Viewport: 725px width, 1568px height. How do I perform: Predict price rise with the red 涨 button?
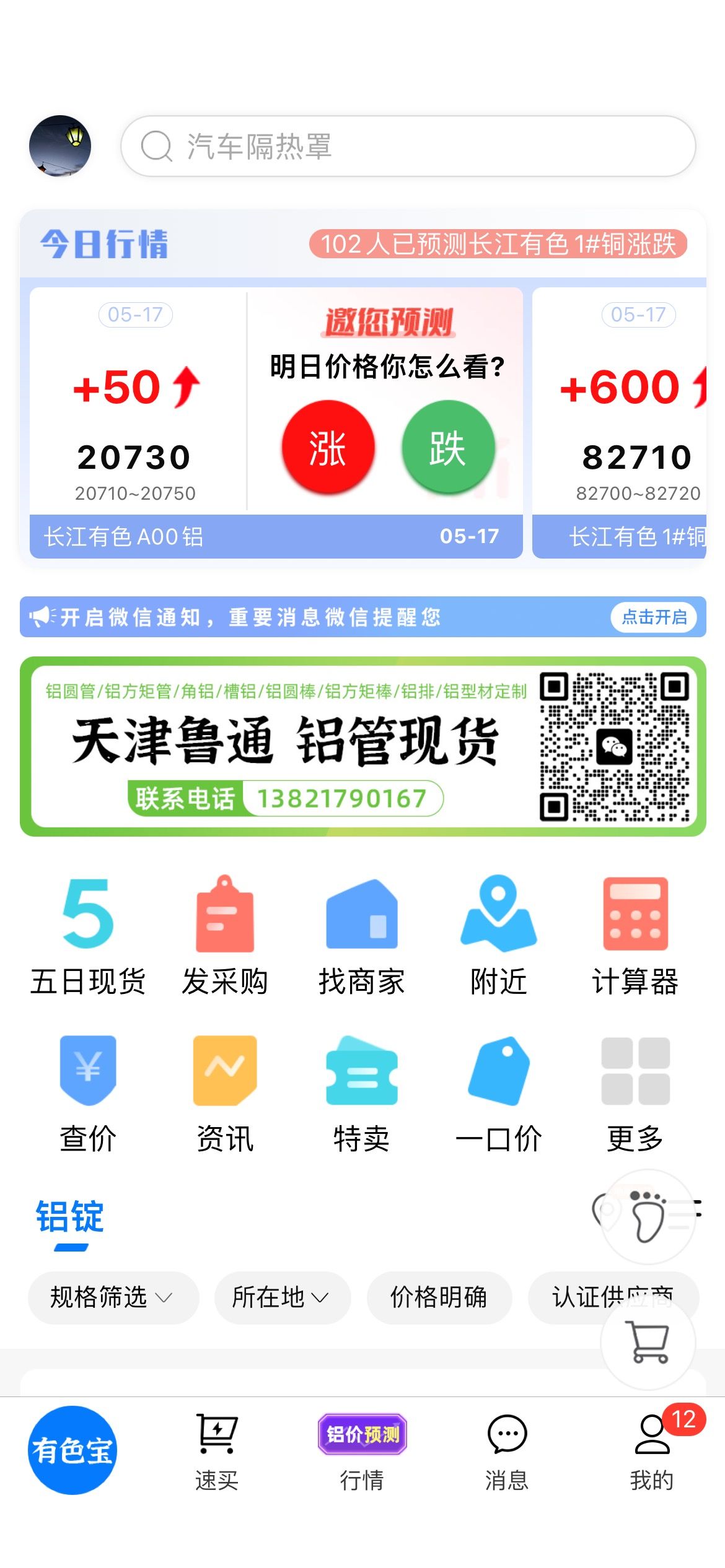[328, 447]
